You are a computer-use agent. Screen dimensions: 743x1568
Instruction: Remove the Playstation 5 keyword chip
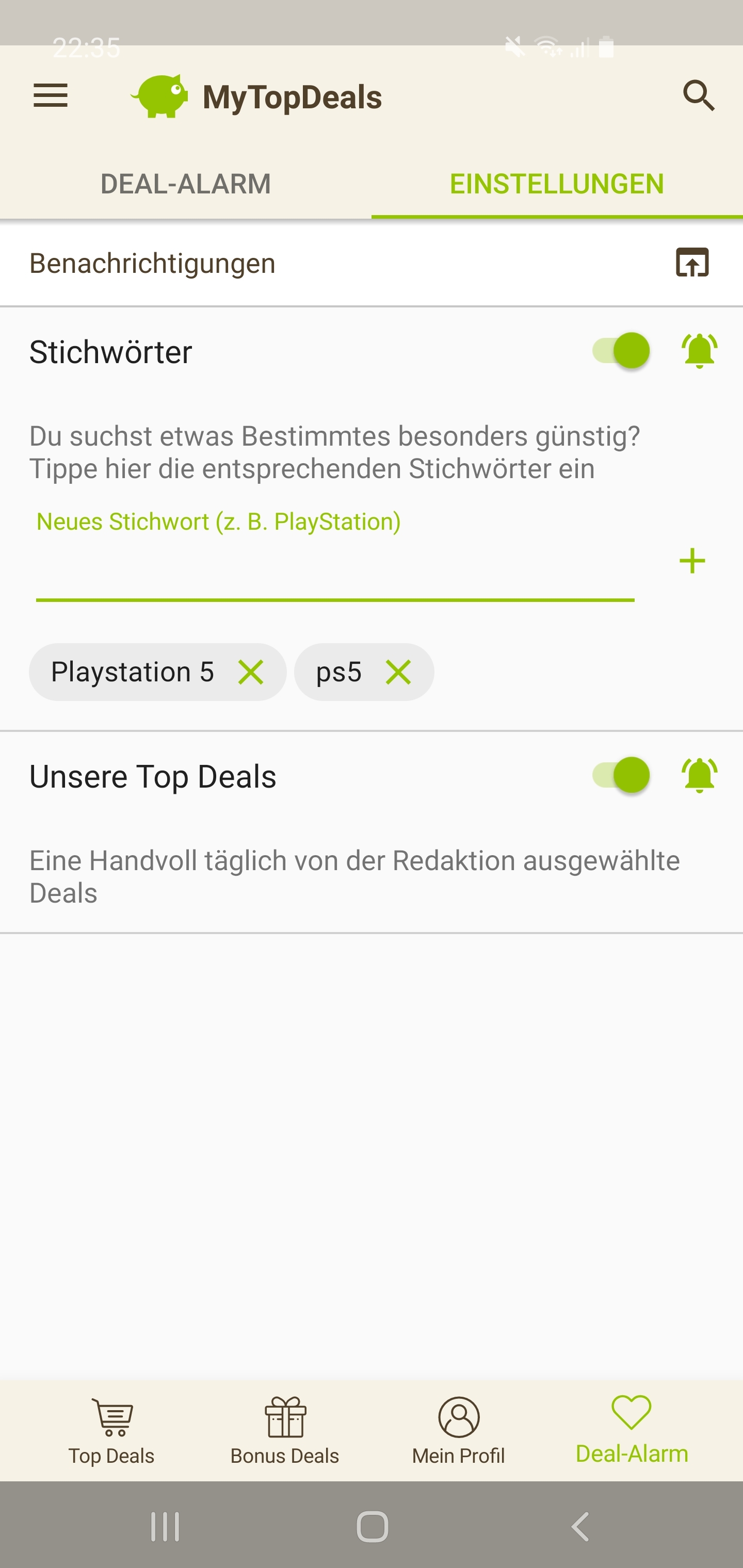250,673
